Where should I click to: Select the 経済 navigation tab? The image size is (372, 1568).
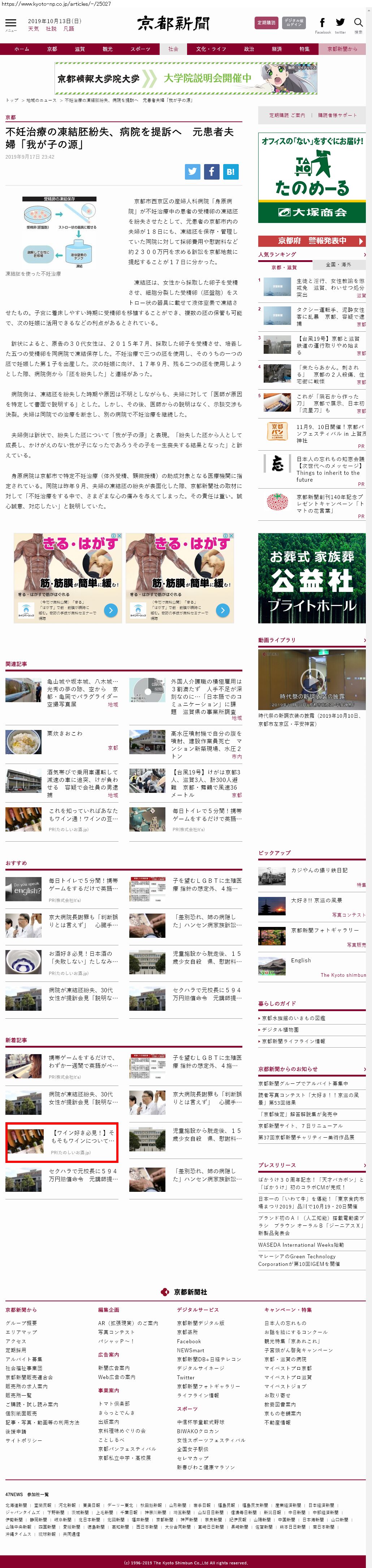276,49
